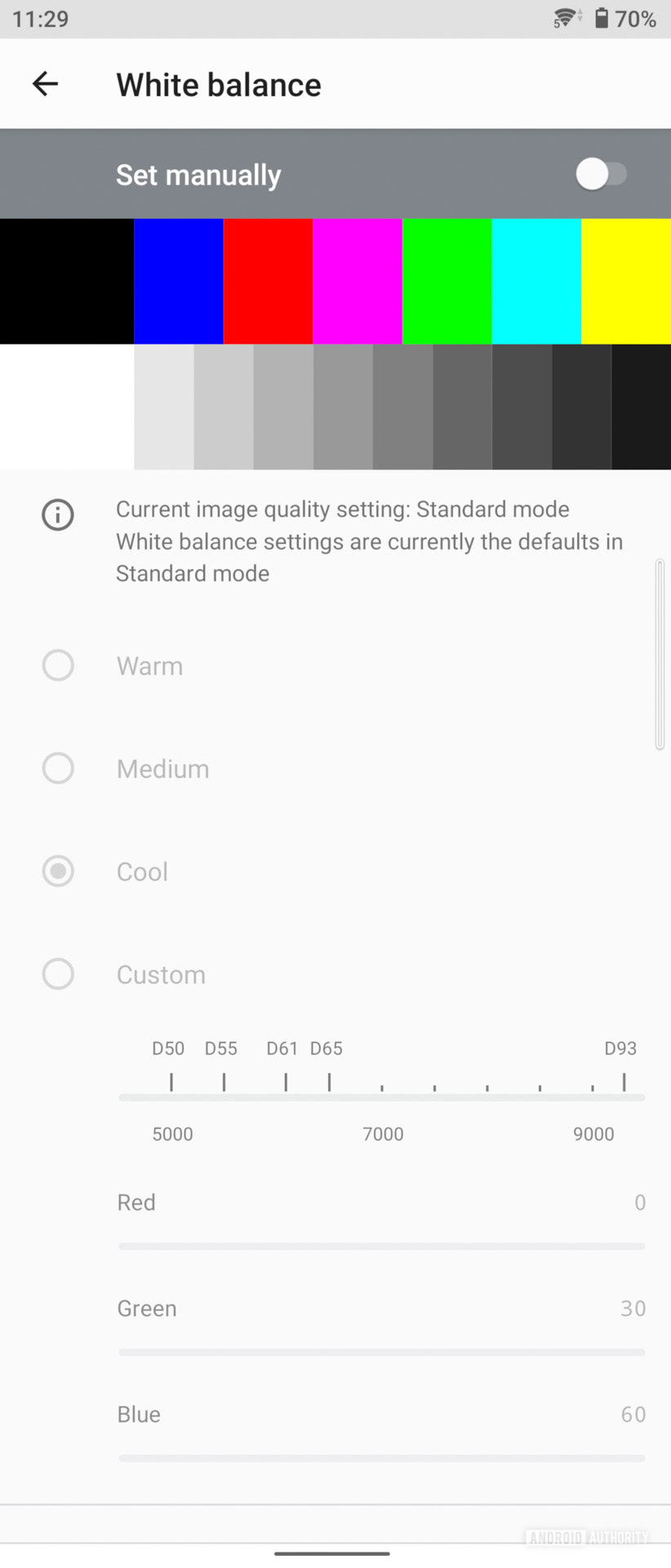Select the Cool white balance option
Image resolution: width=671 pixels, height=1568 pixels.
(x=58, y=871)
